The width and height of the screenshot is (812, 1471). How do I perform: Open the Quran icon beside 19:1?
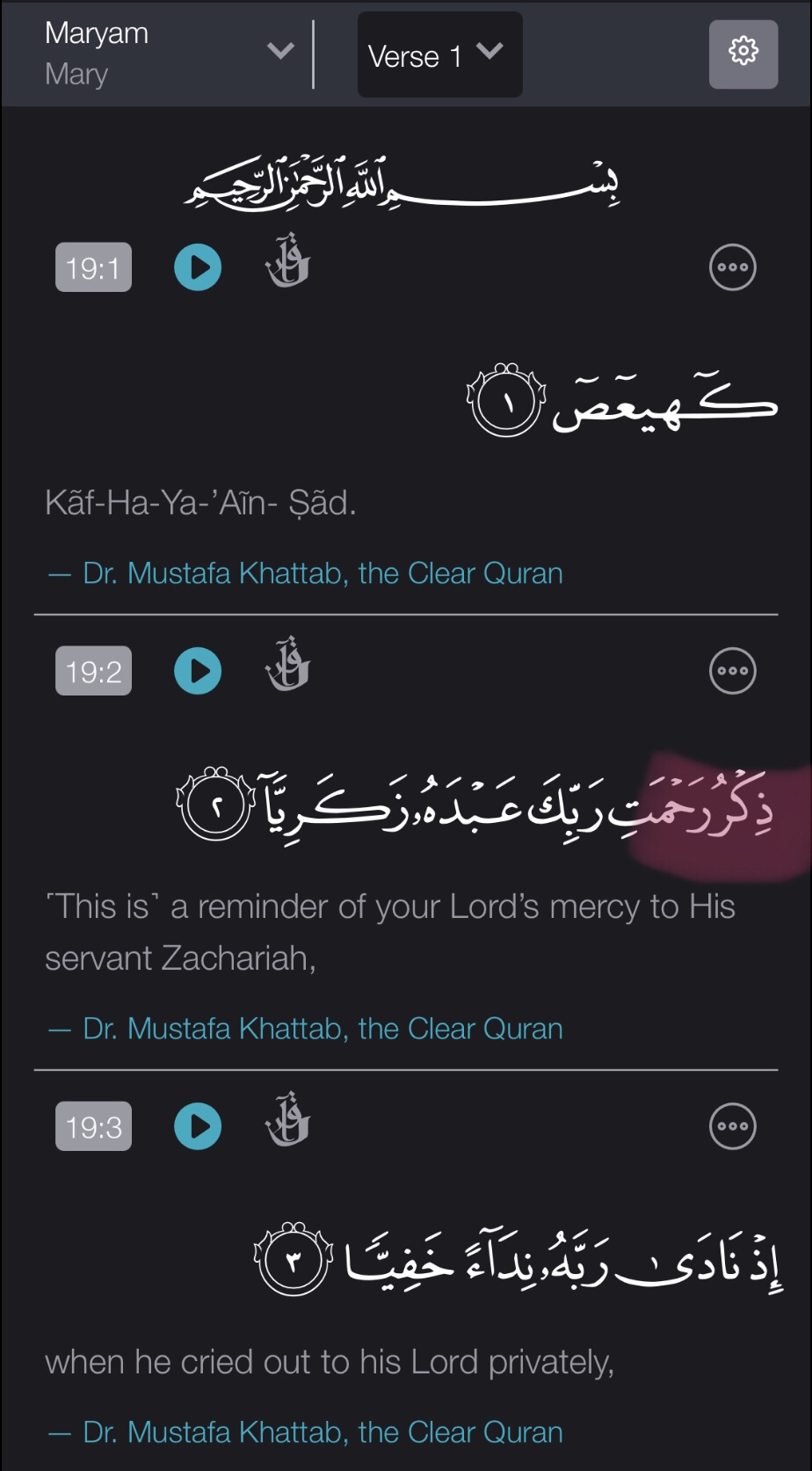[288, 261]
